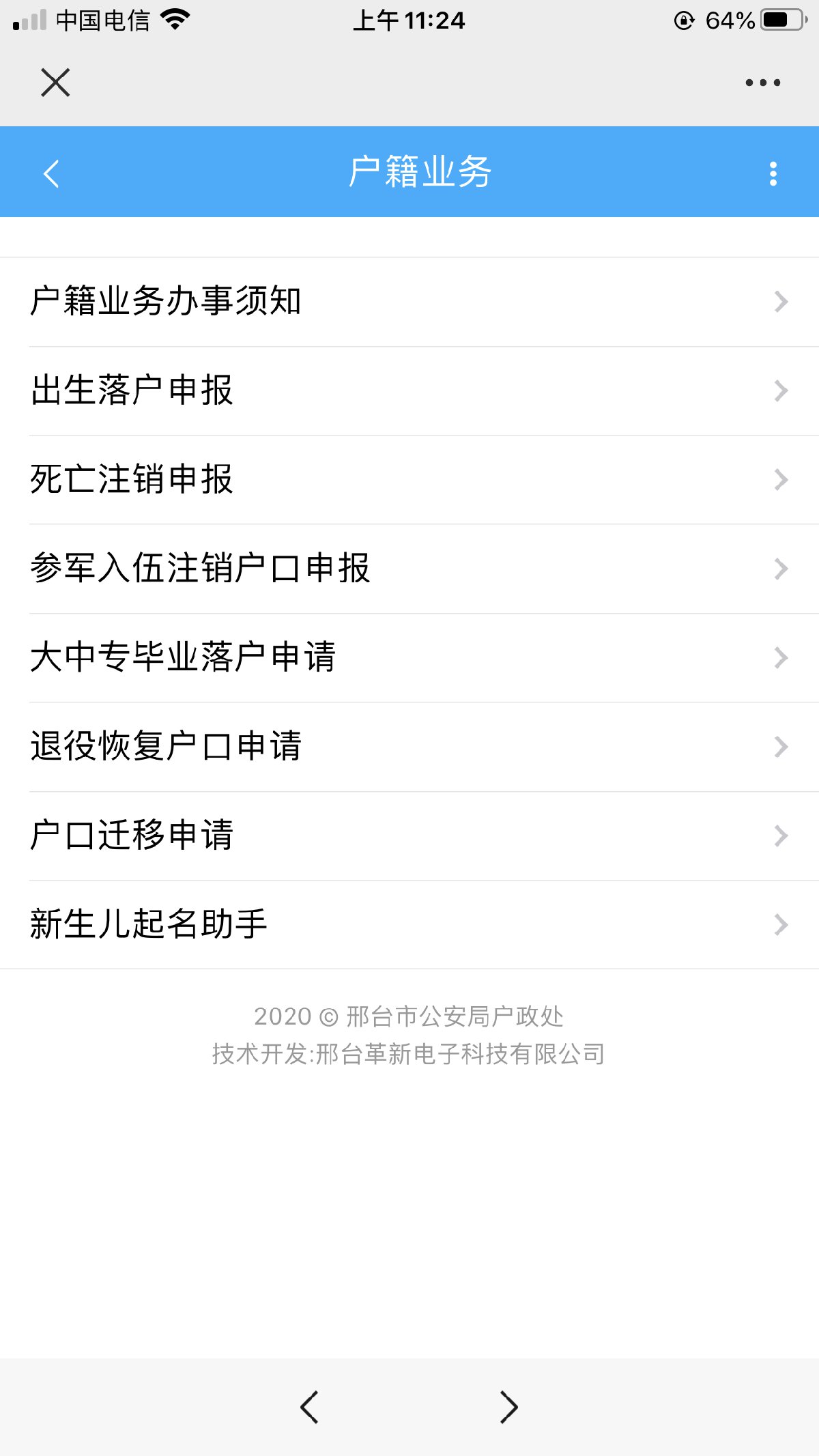Open the vertical overflow menu in the blue header
The width and height of the screenshot is (819, 1456).
click(773, 173)
